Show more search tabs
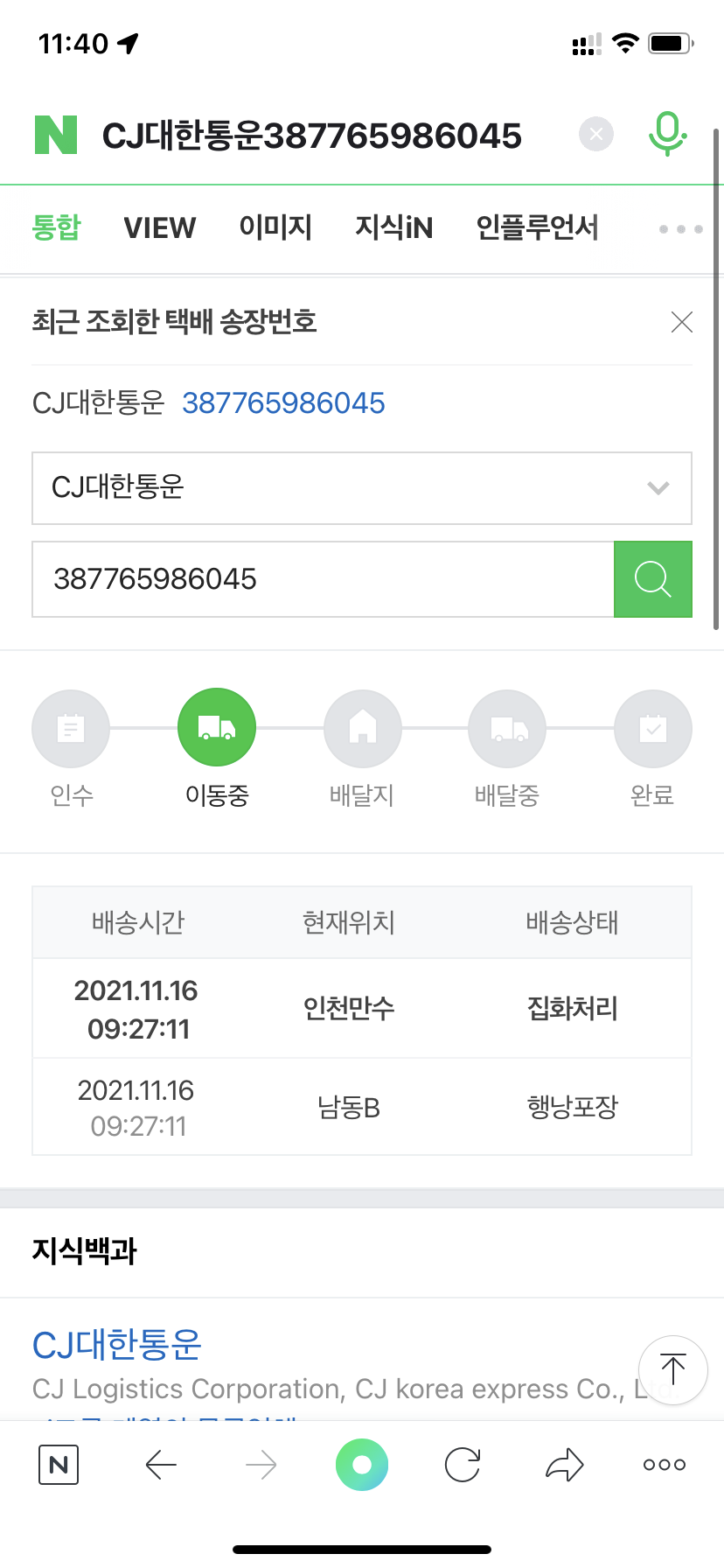This screenshot has height=1568, width=724. (x=681, y=229)
